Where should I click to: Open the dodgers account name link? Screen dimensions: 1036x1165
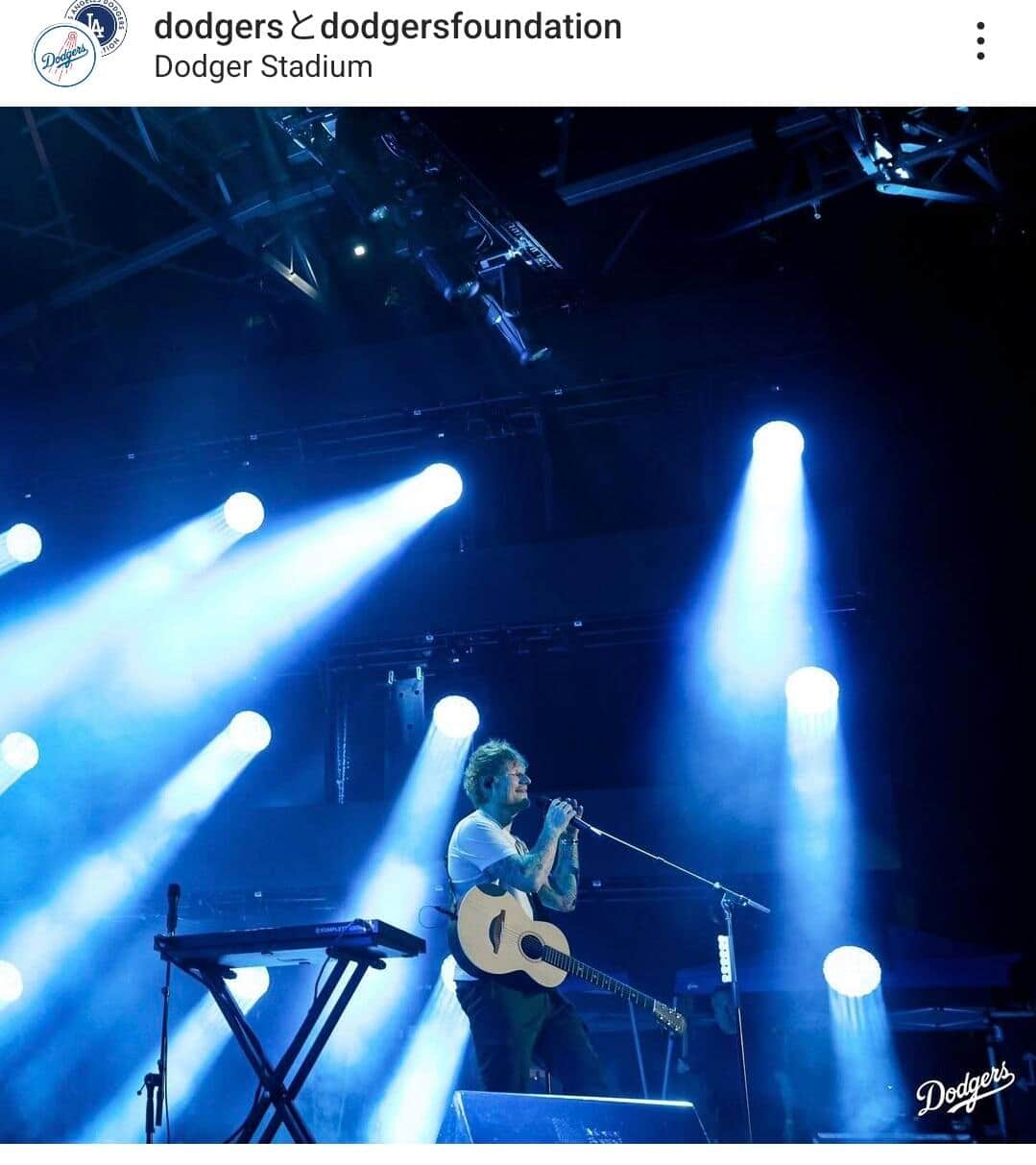[x=218, y=26]
